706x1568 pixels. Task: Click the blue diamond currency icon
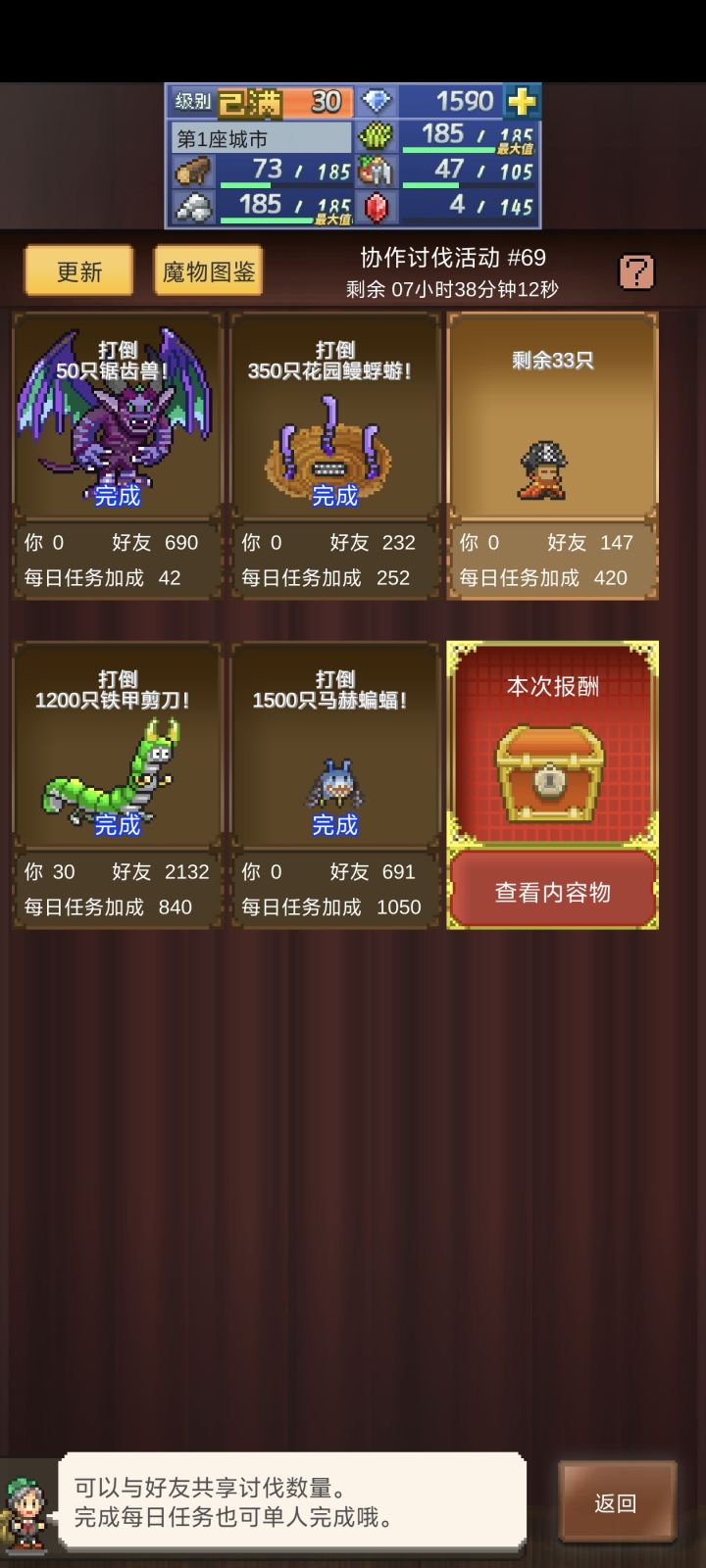[x=378, y=100]
